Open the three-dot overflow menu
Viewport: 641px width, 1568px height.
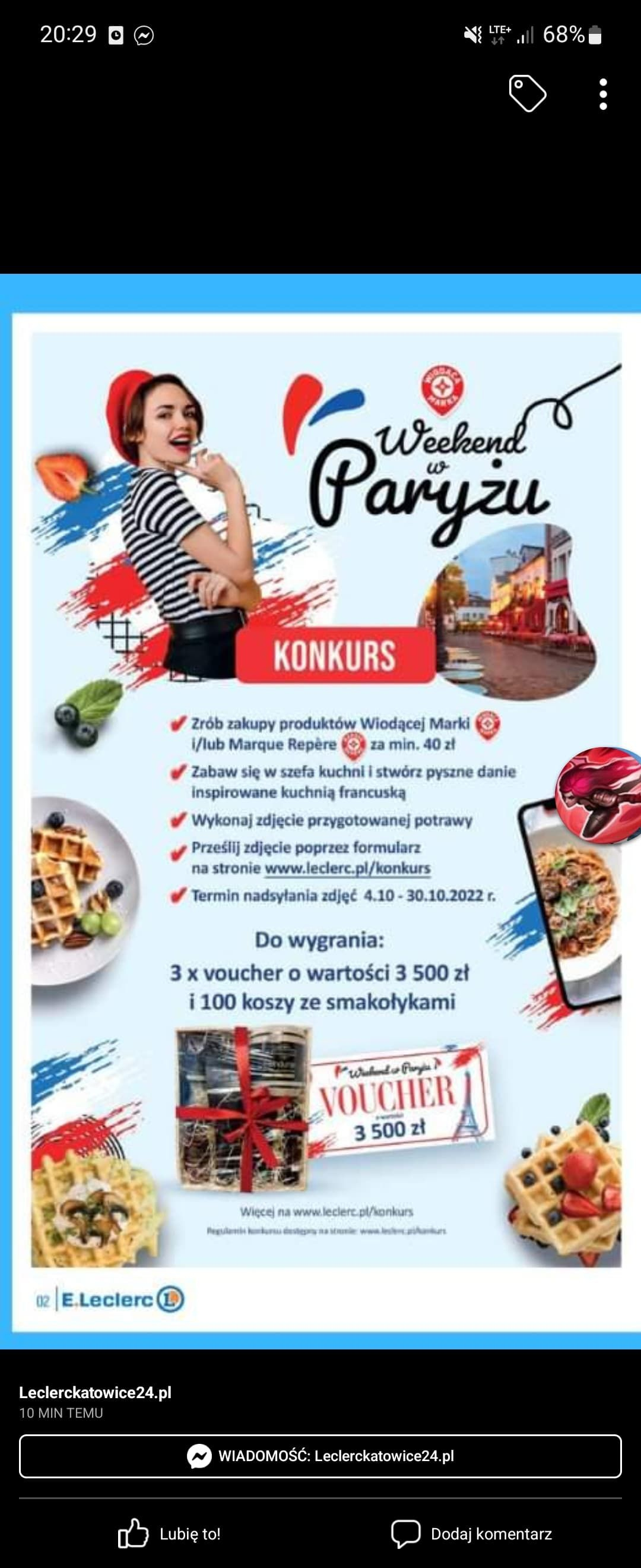pos(602,94)
